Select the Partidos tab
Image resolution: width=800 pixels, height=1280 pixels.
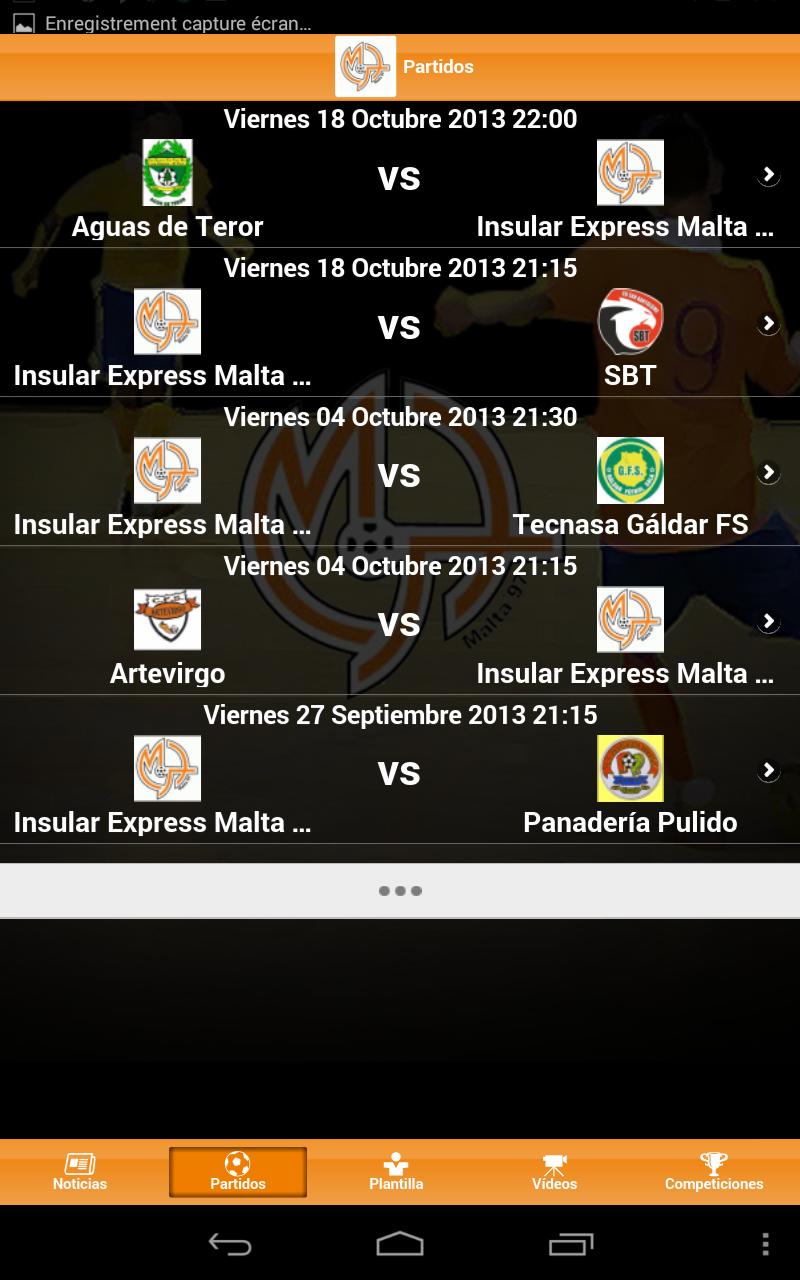coord(238,1172)
